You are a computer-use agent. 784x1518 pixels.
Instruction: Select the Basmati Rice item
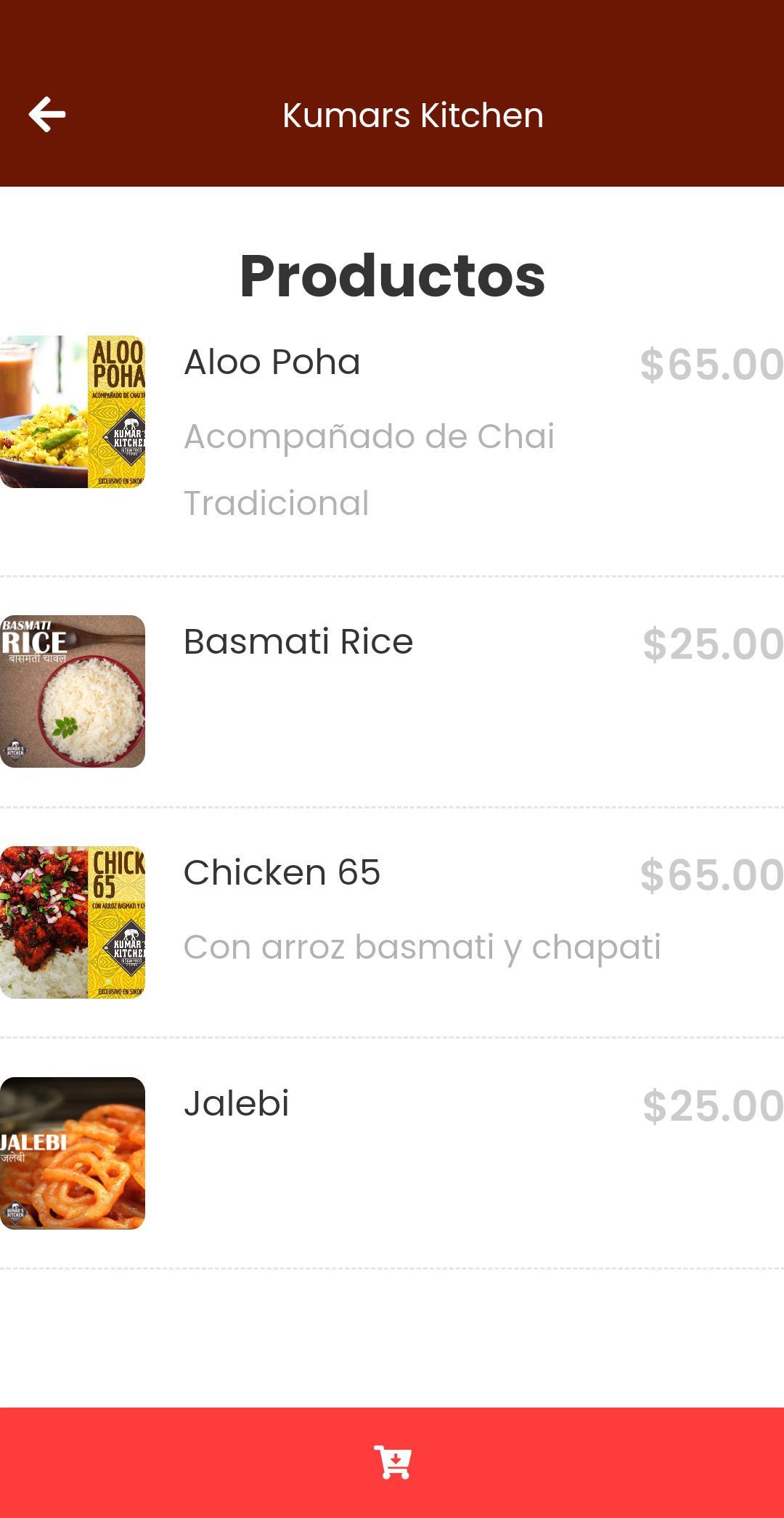392,691
